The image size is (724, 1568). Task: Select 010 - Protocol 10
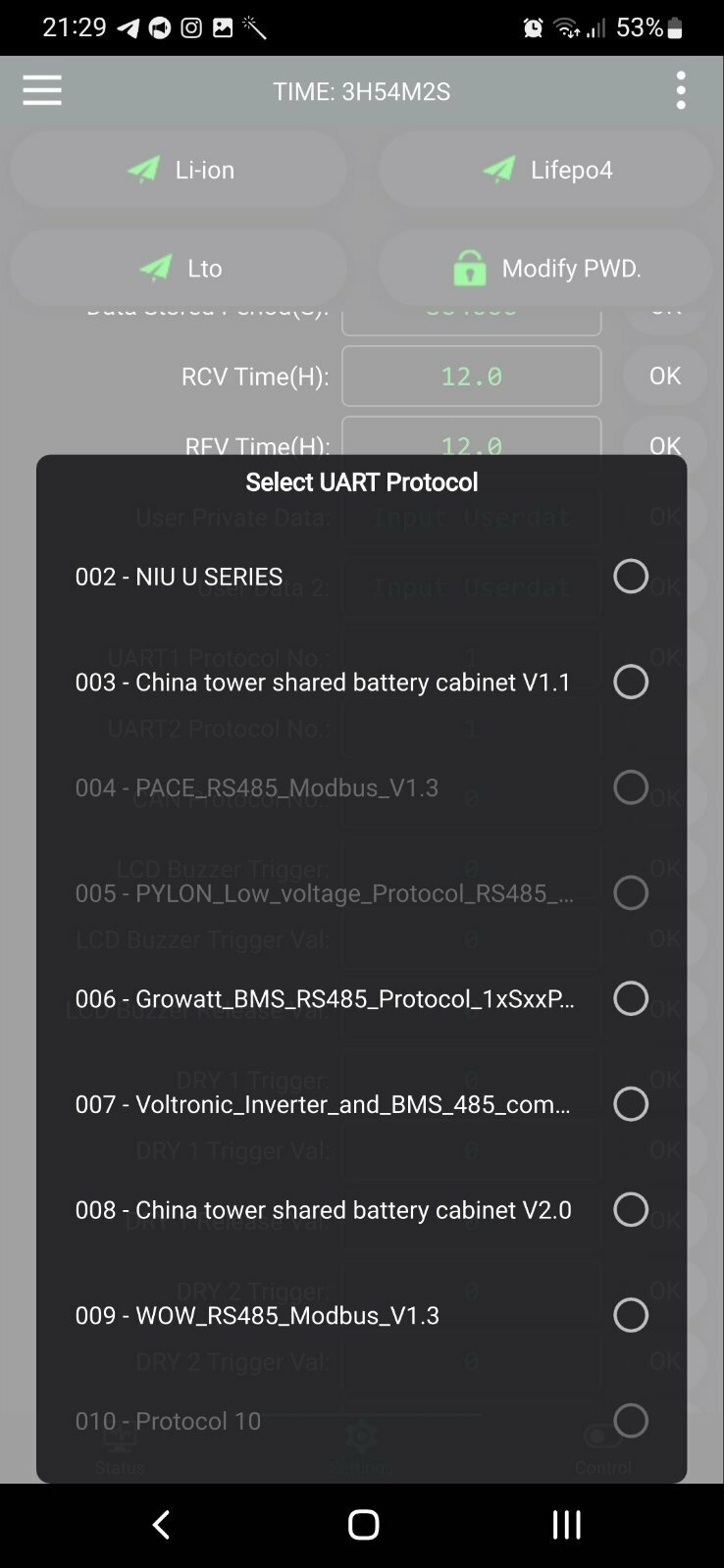(x=361, y=1421)
